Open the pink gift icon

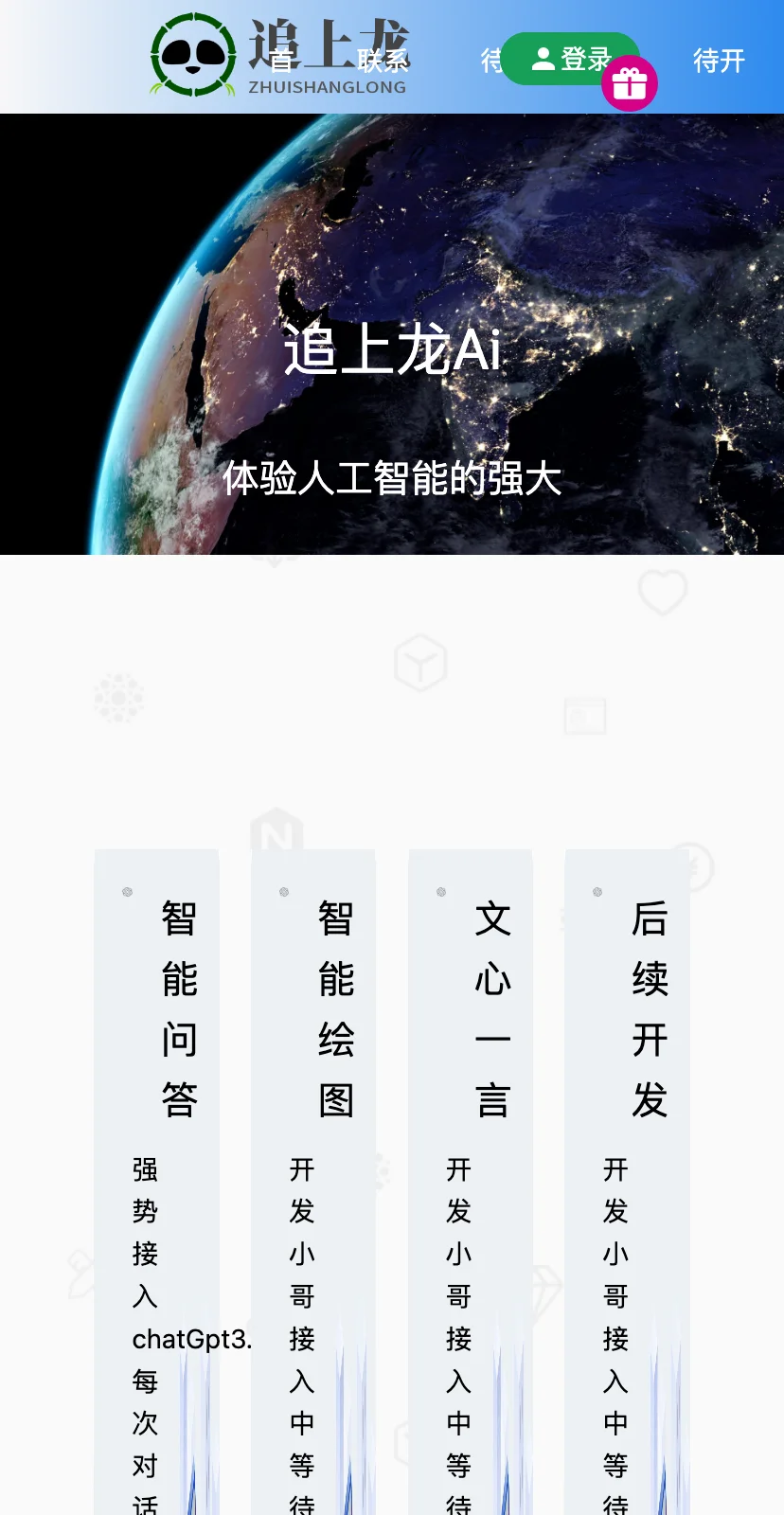point(630,84)
